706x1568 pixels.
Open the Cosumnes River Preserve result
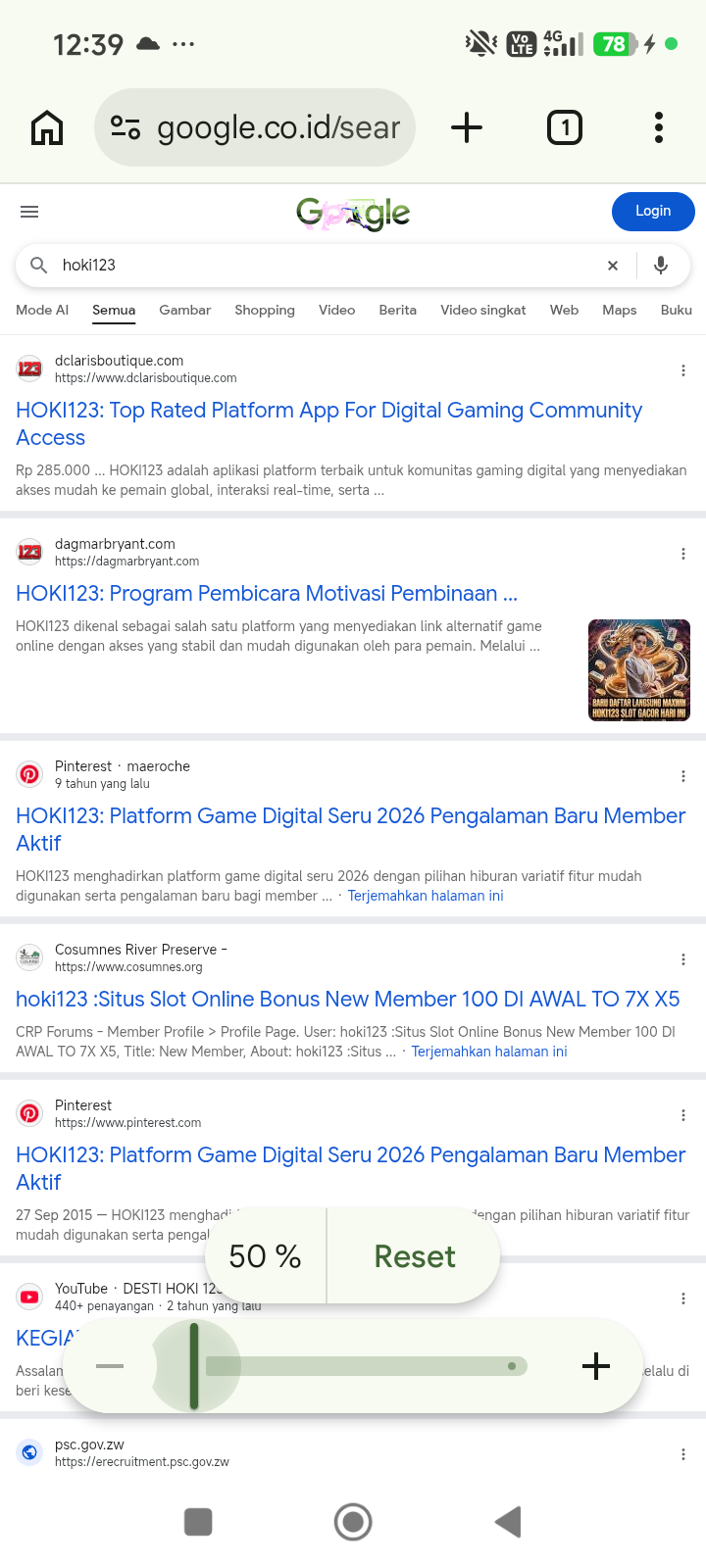[348, 999]
